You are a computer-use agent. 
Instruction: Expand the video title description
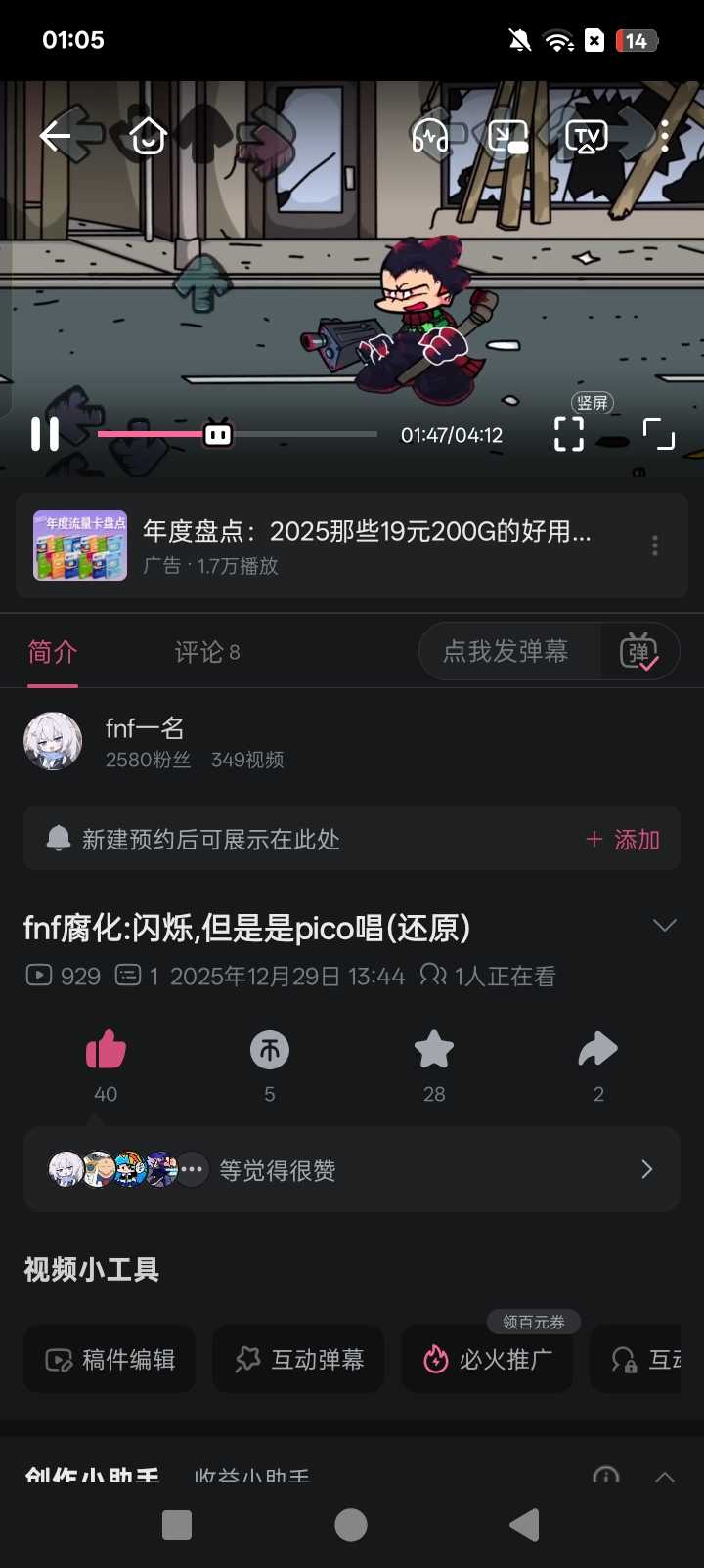(x=665, y=926)
